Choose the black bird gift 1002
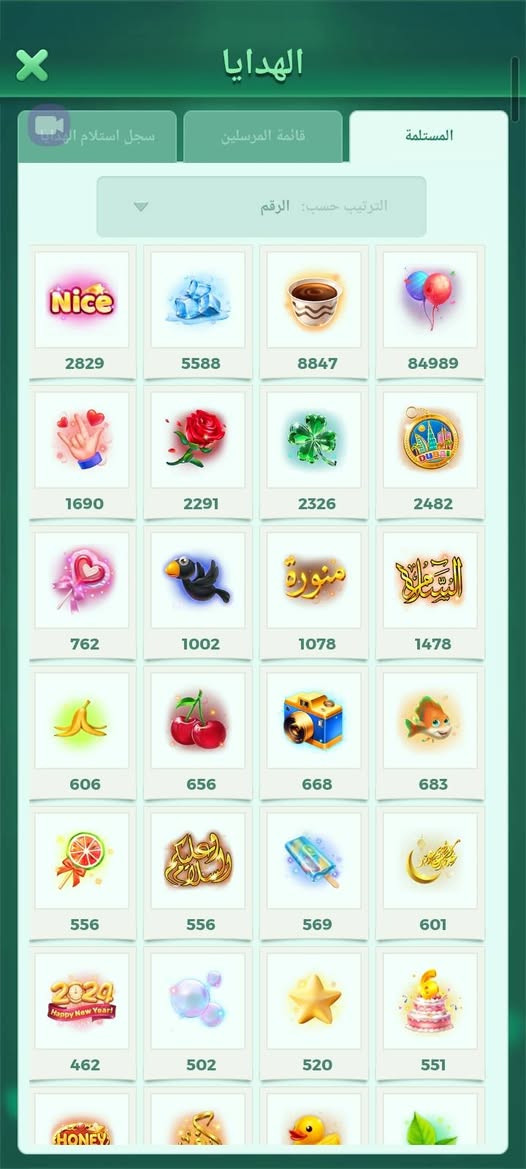This screenshot has width=526, height=1169. point(198,592)
